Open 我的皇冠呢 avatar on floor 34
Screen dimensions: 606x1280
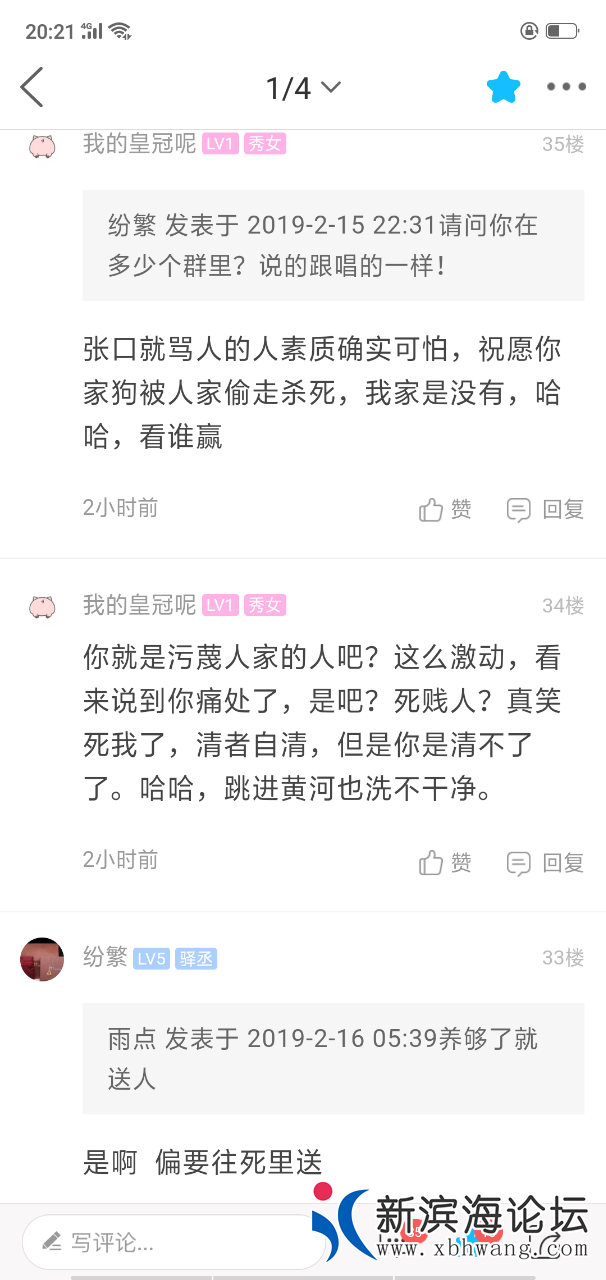42,606
